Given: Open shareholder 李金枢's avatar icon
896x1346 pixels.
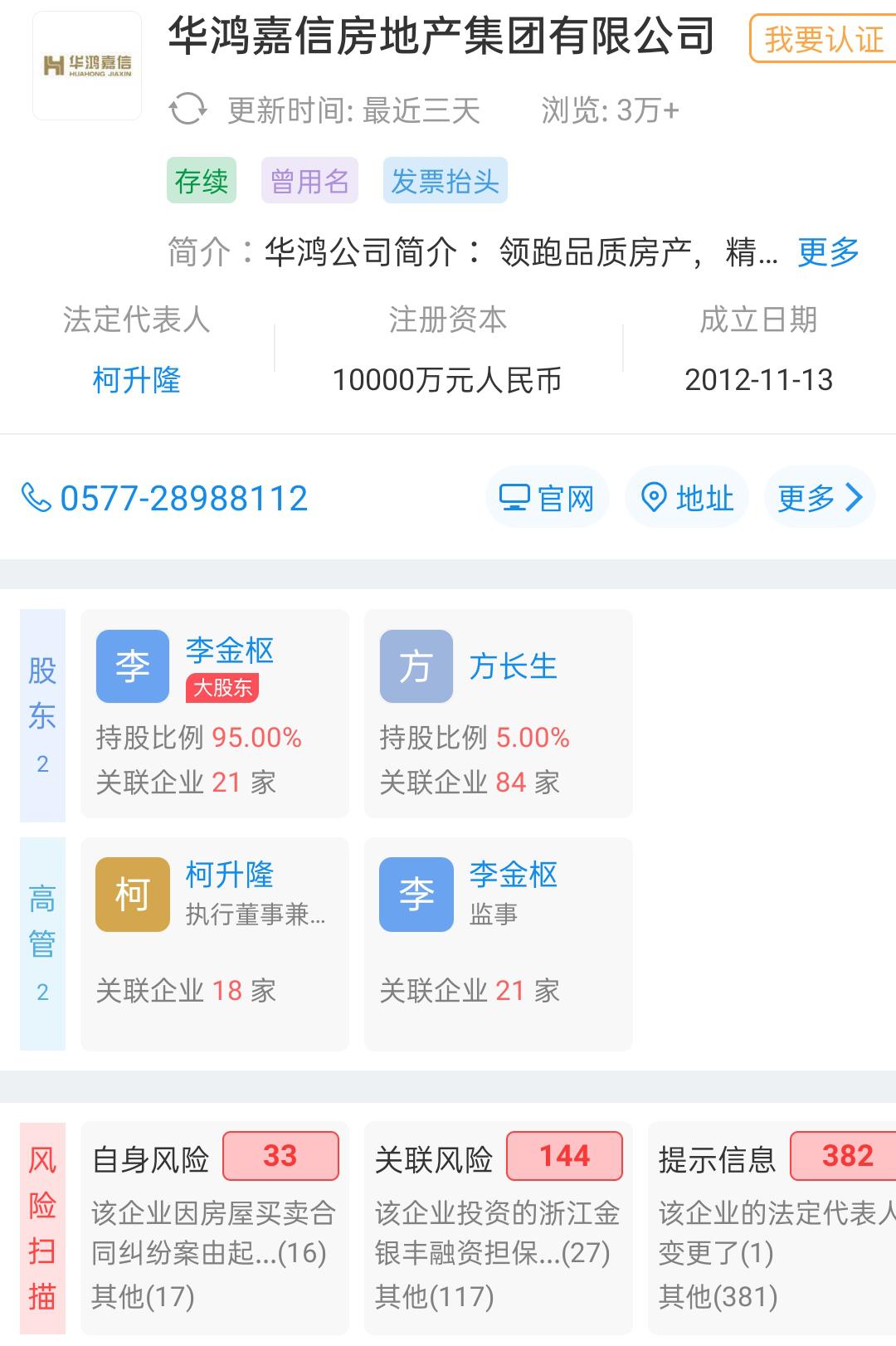Looking at the screenshot, I should click(133, 665).
